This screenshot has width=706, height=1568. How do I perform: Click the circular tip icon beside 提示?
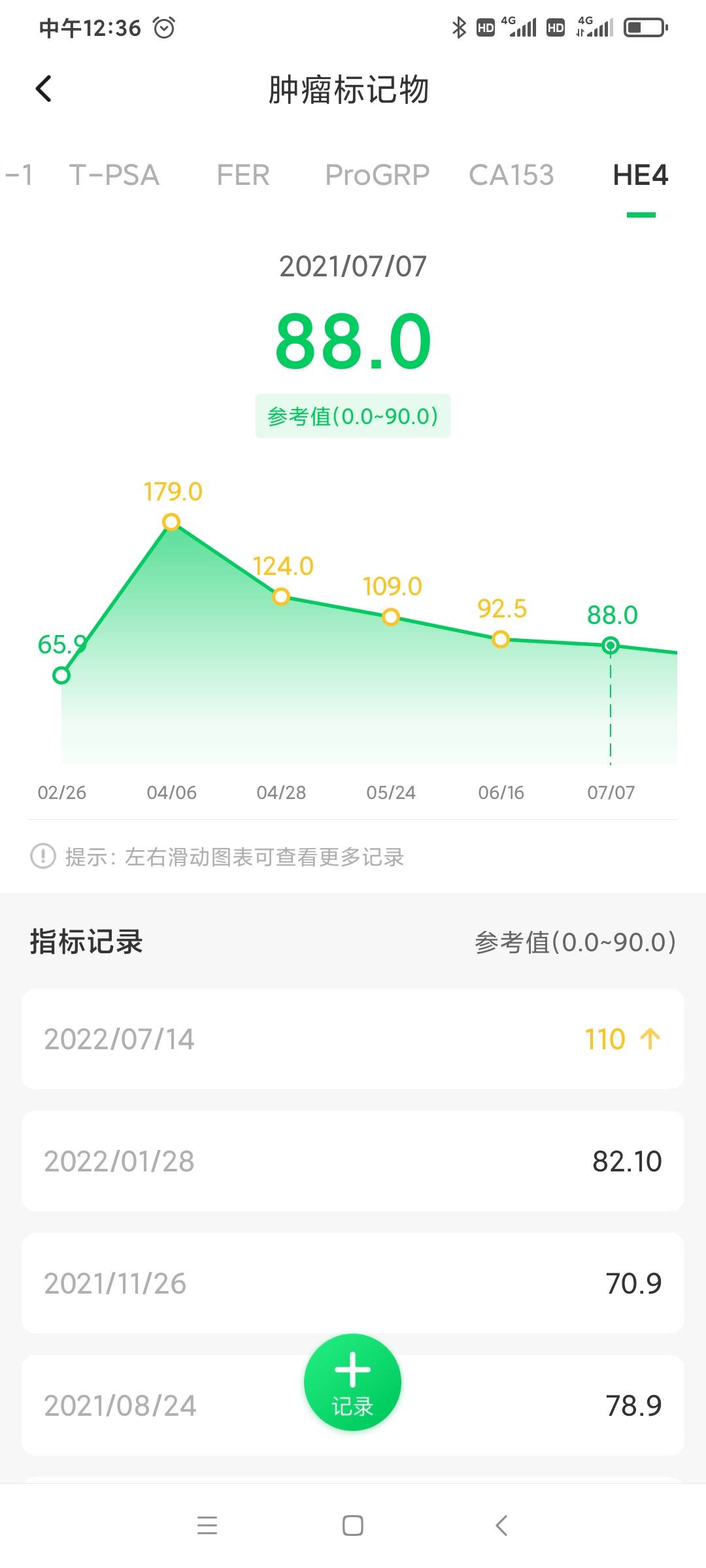click(x=41, y=857)
